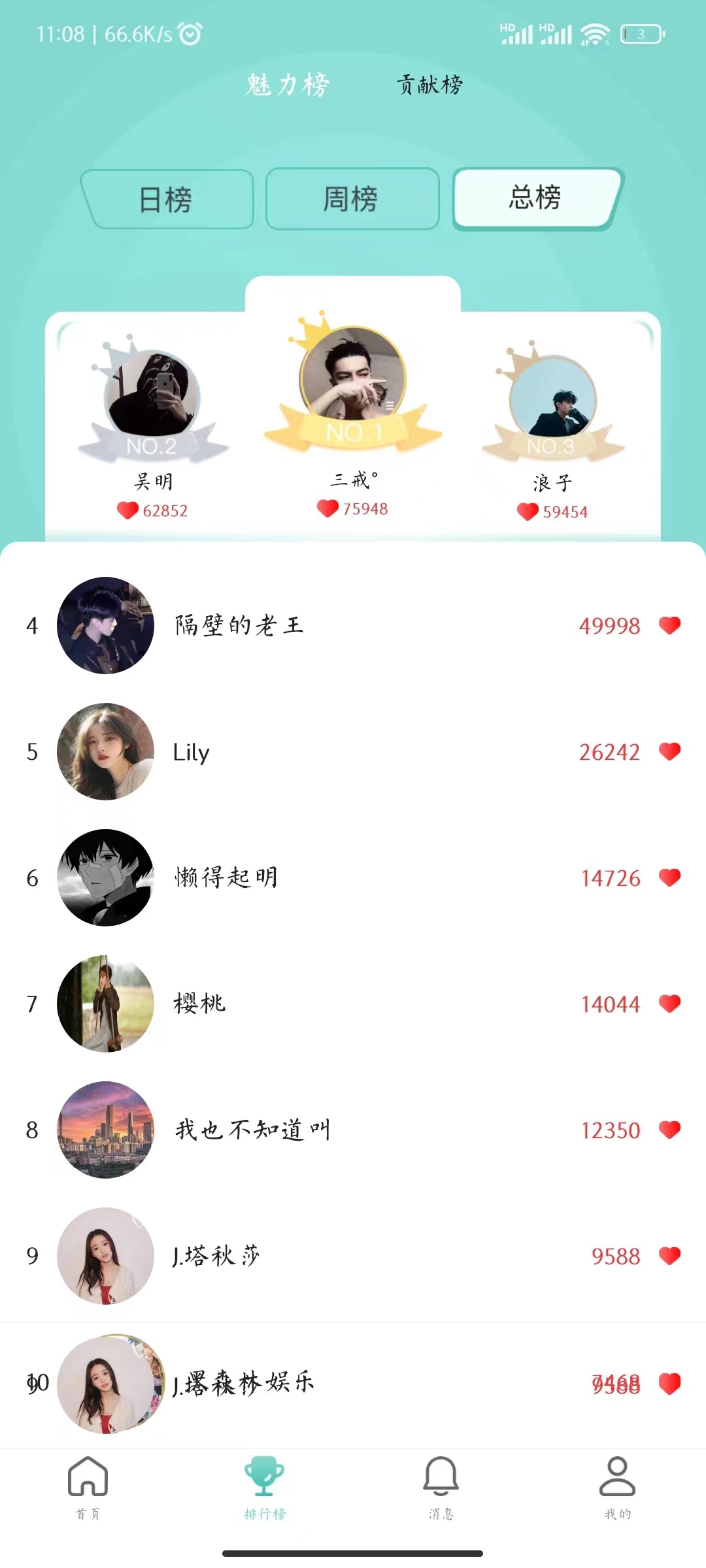This screenshot has height=1568, width=706.
Task: Select the 魅力榜 tab
Action: coord(288,85)
